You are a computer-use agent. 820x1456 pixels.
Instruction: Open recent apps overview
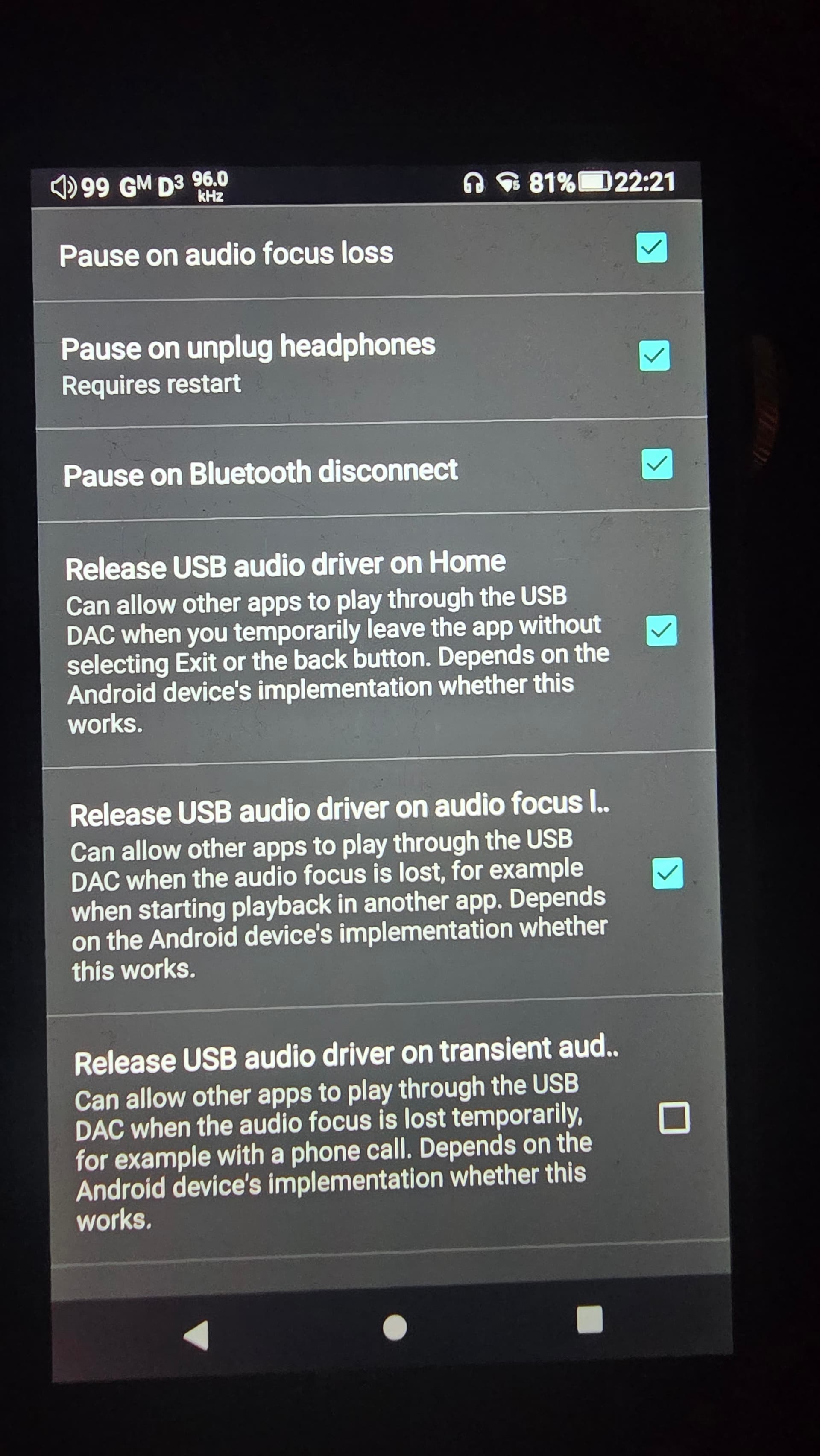pyautogui.click(x=589, y=1320)
